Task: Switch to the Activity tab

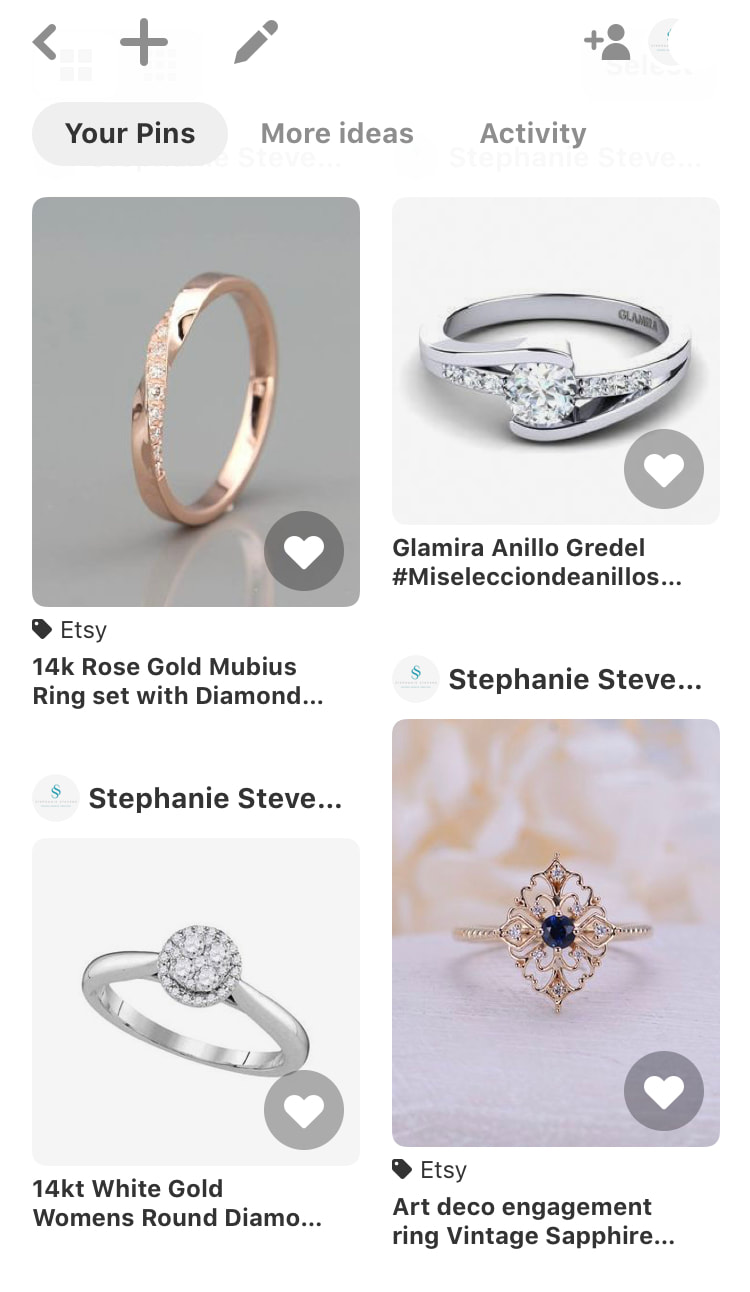Action: [533, 134]
